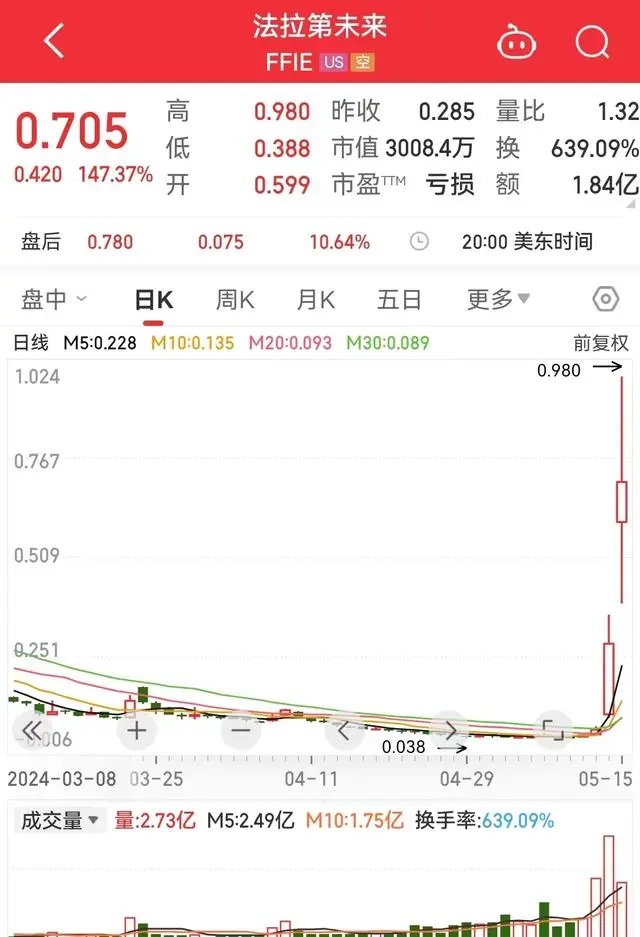Open the 成交量 indicator dropdown
This screenshot has width=640, height=937.
click(62, 821)
